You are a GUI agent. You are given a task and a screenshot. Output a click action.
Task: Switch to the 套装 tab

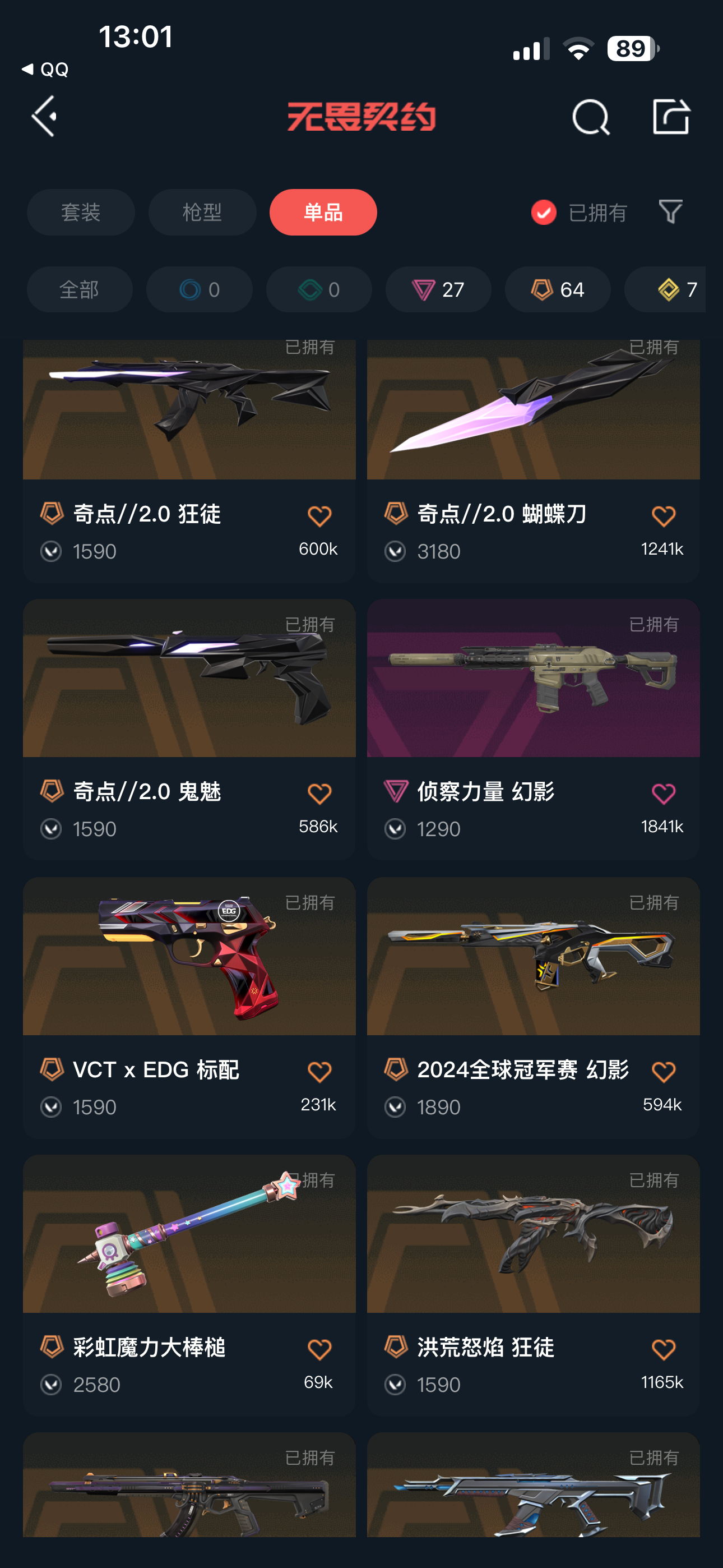click(x=81, y=213)
